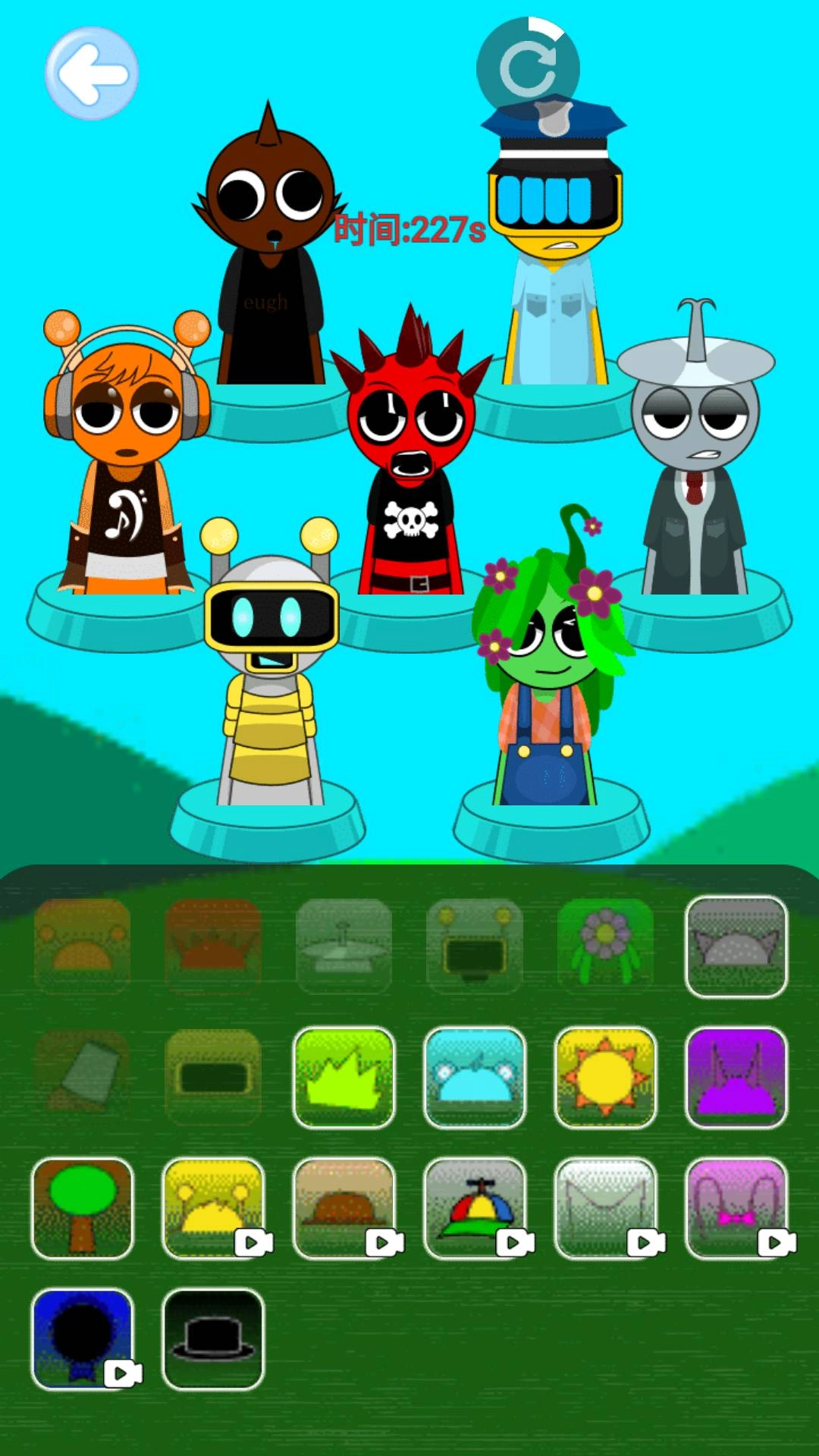
Task: Pick the light blue round-eared icon
Action: pos(475,1078)
